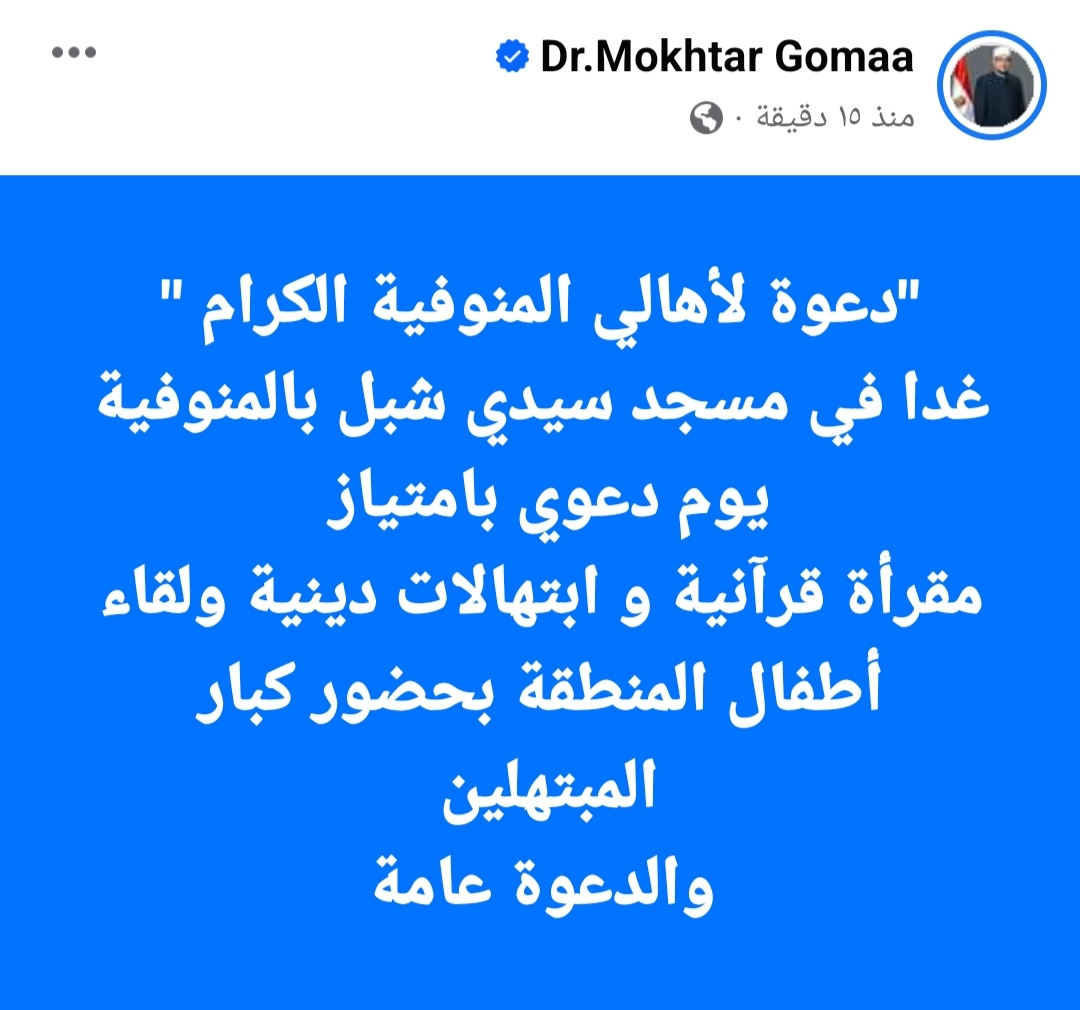Image resolution: width=1080 pixels, height=1010 pixels.
Task: Tap the Dr.Mokhtar Gomaa name link
Action: 727,57
